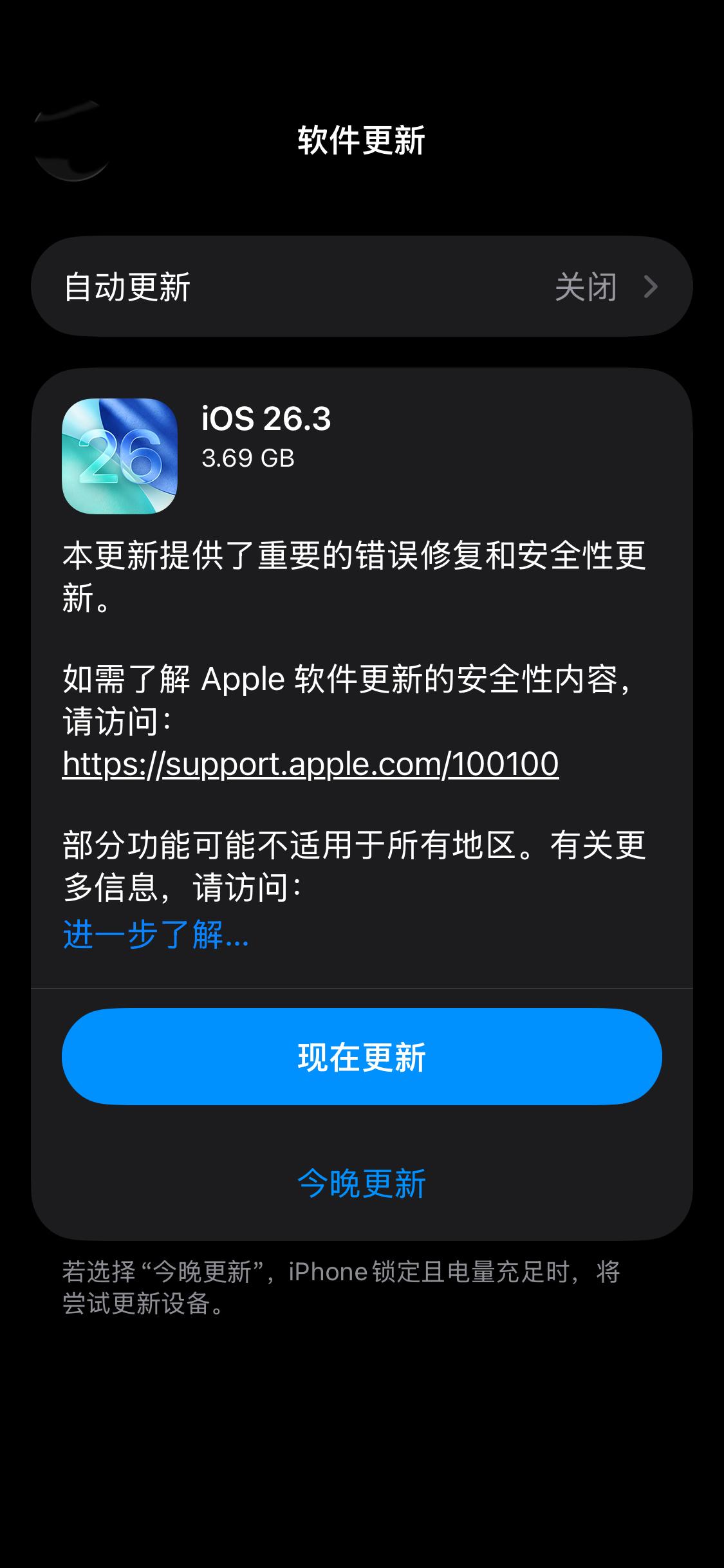
Task: Open the support.apple.com/100100 link
Action: click(310, 764)
